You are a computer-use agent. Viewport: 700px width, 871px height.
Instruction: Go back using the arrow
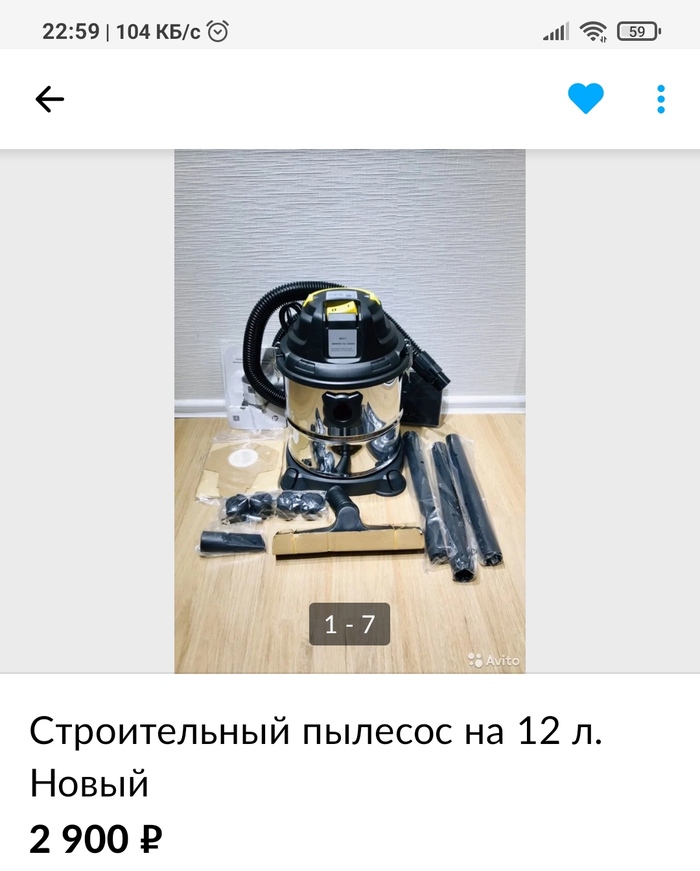point(49,99)
